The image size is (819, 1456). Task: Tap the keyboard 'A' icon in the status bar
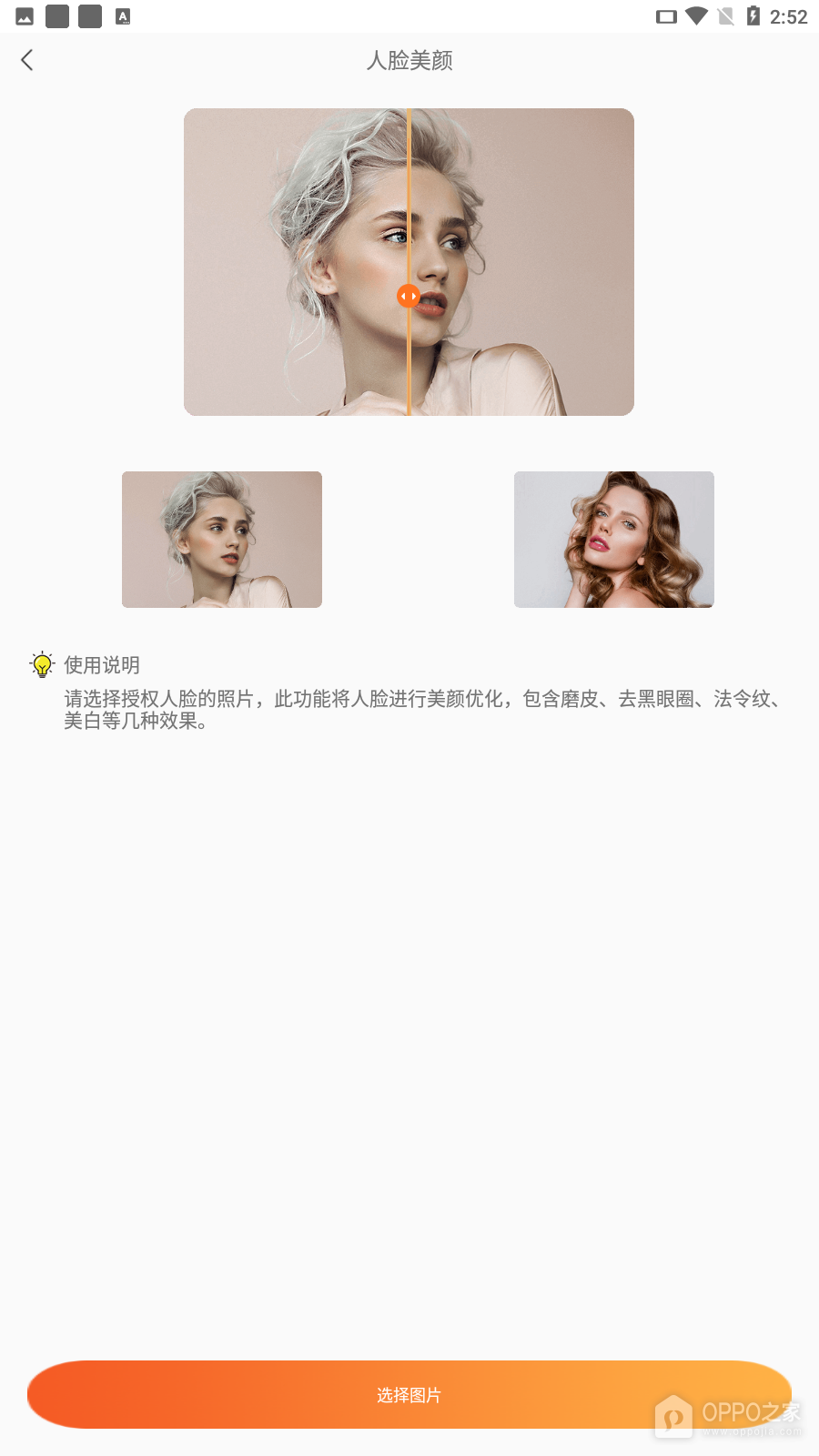(x=123, y=15)
